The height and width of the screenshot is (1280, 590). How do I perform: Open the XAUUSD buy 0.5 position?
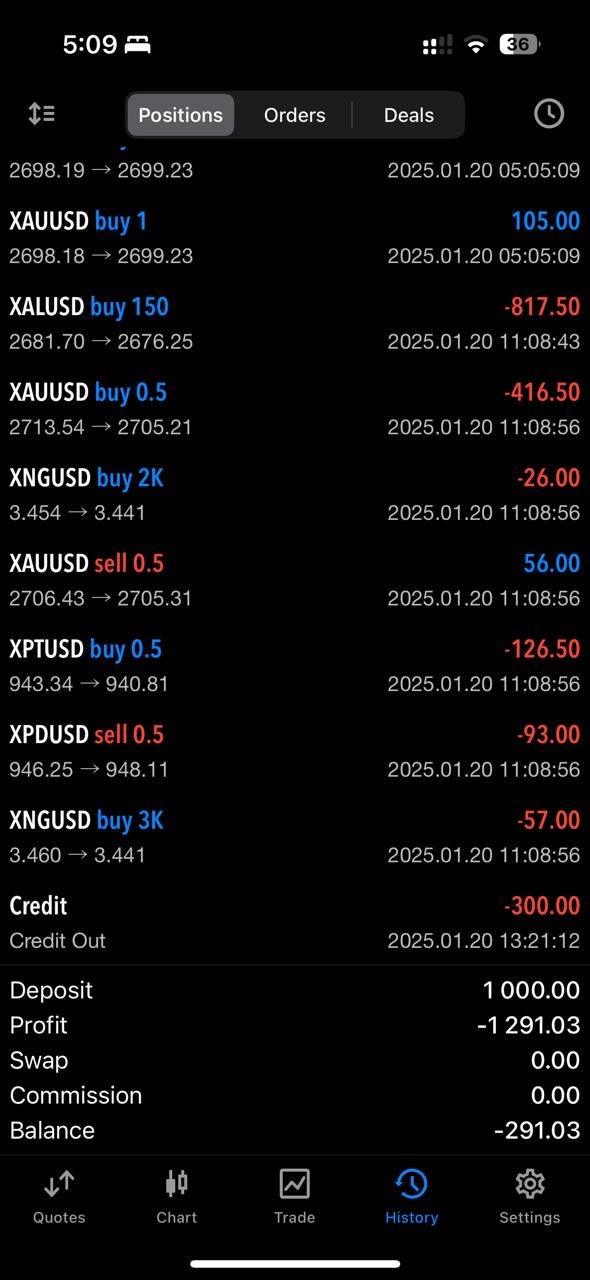(x=295, y=409)
